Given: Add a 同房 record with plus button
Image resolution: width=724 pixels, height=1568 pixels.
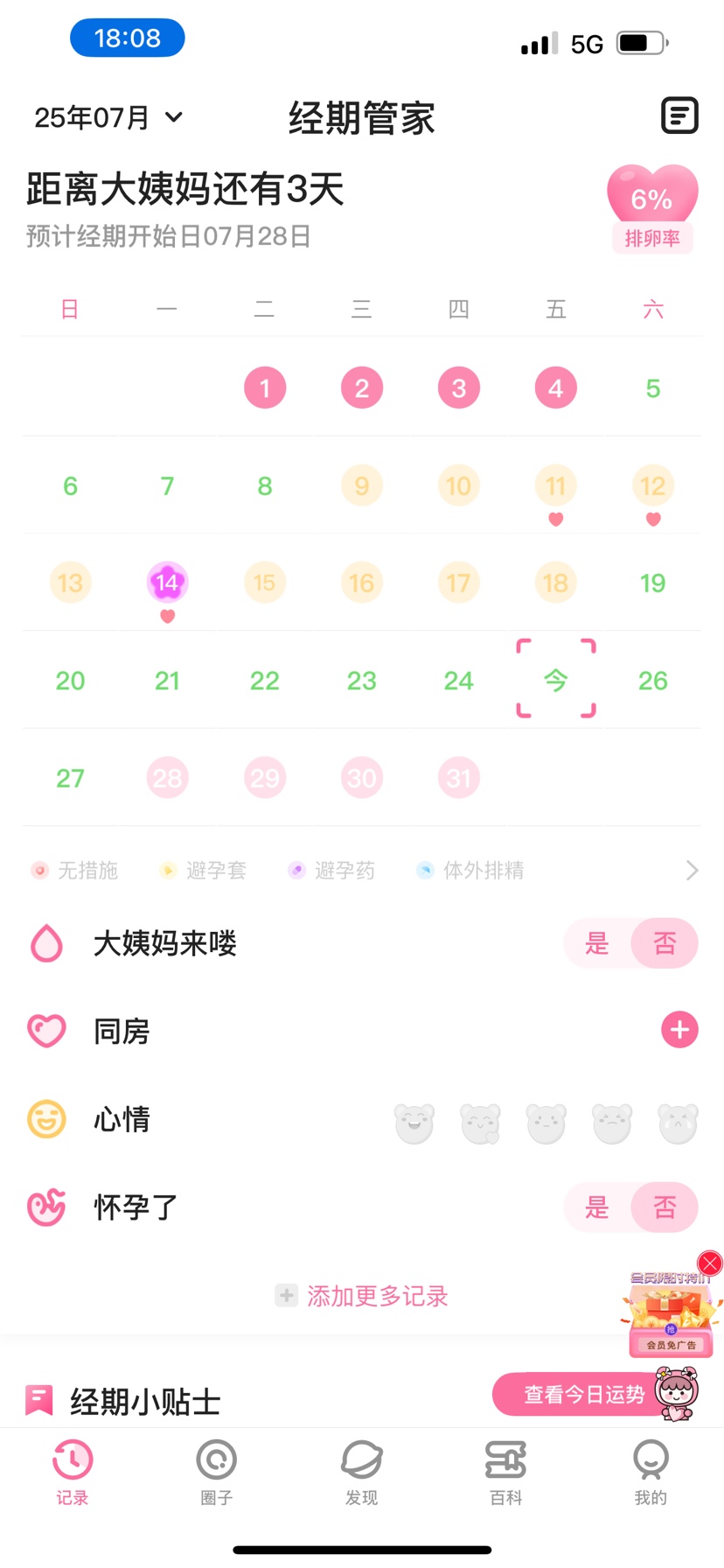Looking at the screenshot, I should pyautogui.click(x=679, y=1030).
